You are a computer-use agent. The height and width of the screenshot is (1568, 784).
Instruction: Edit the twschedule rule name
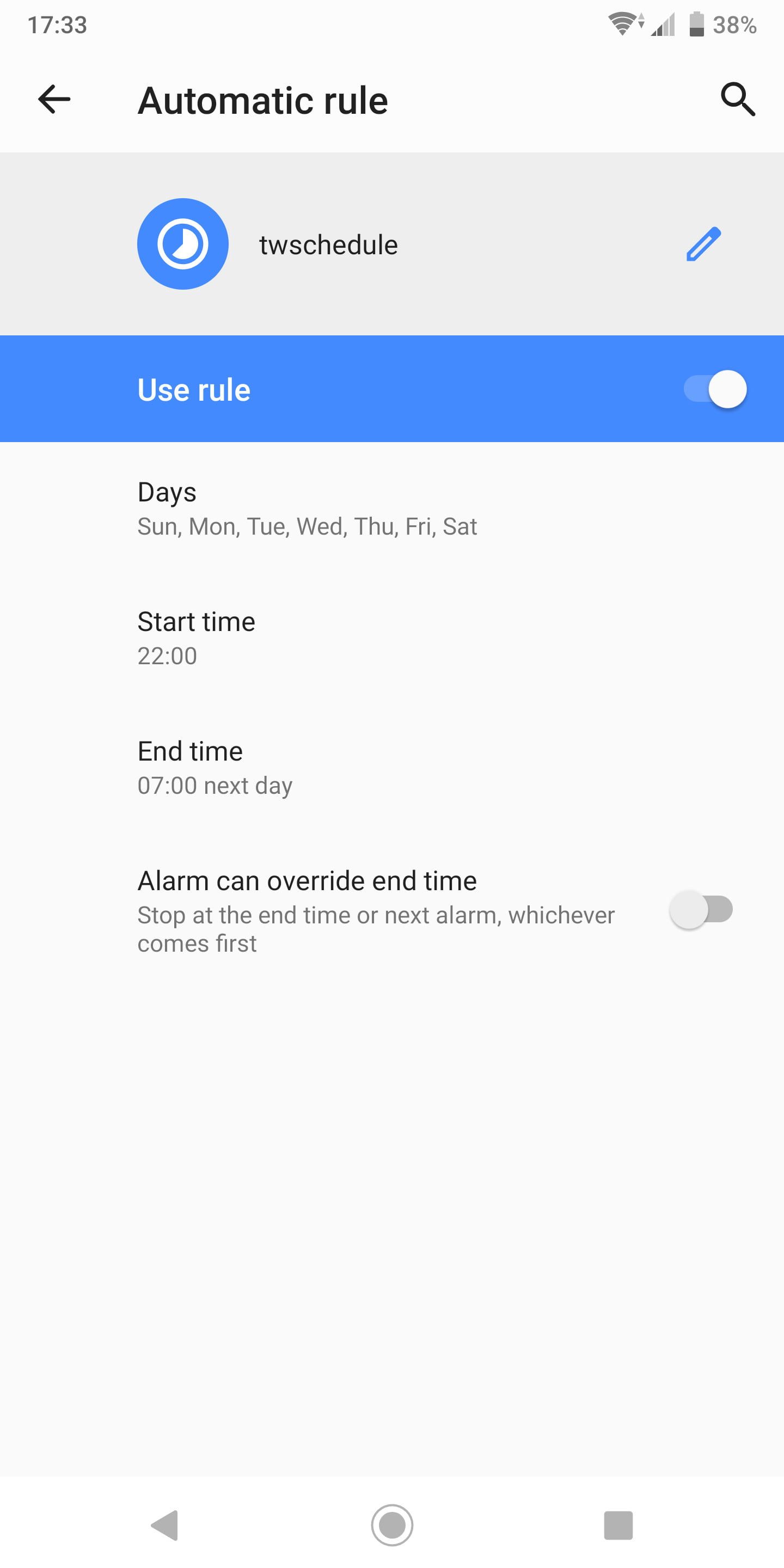tap(703, 244)
